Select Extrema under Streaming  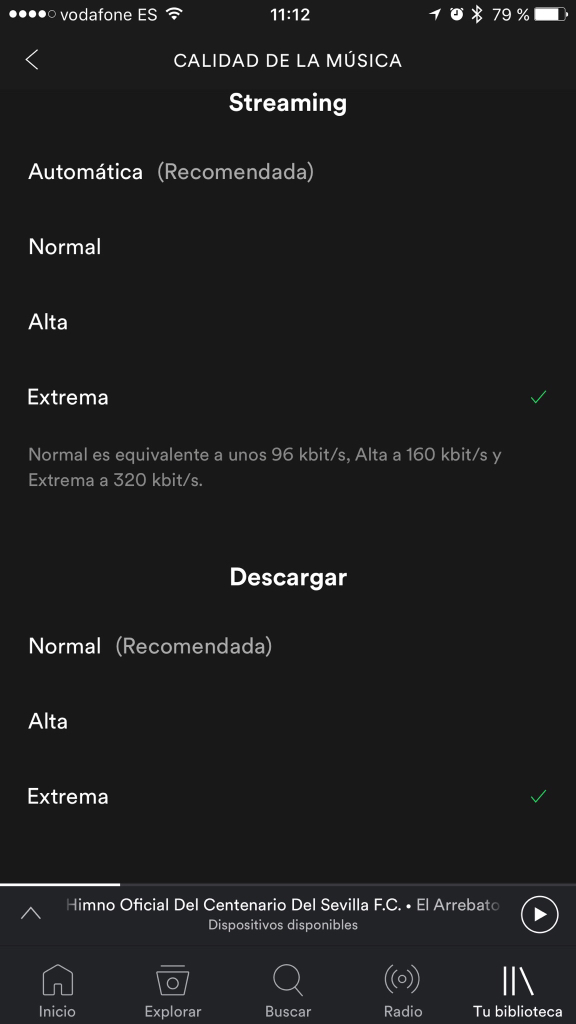click(288, 397)
